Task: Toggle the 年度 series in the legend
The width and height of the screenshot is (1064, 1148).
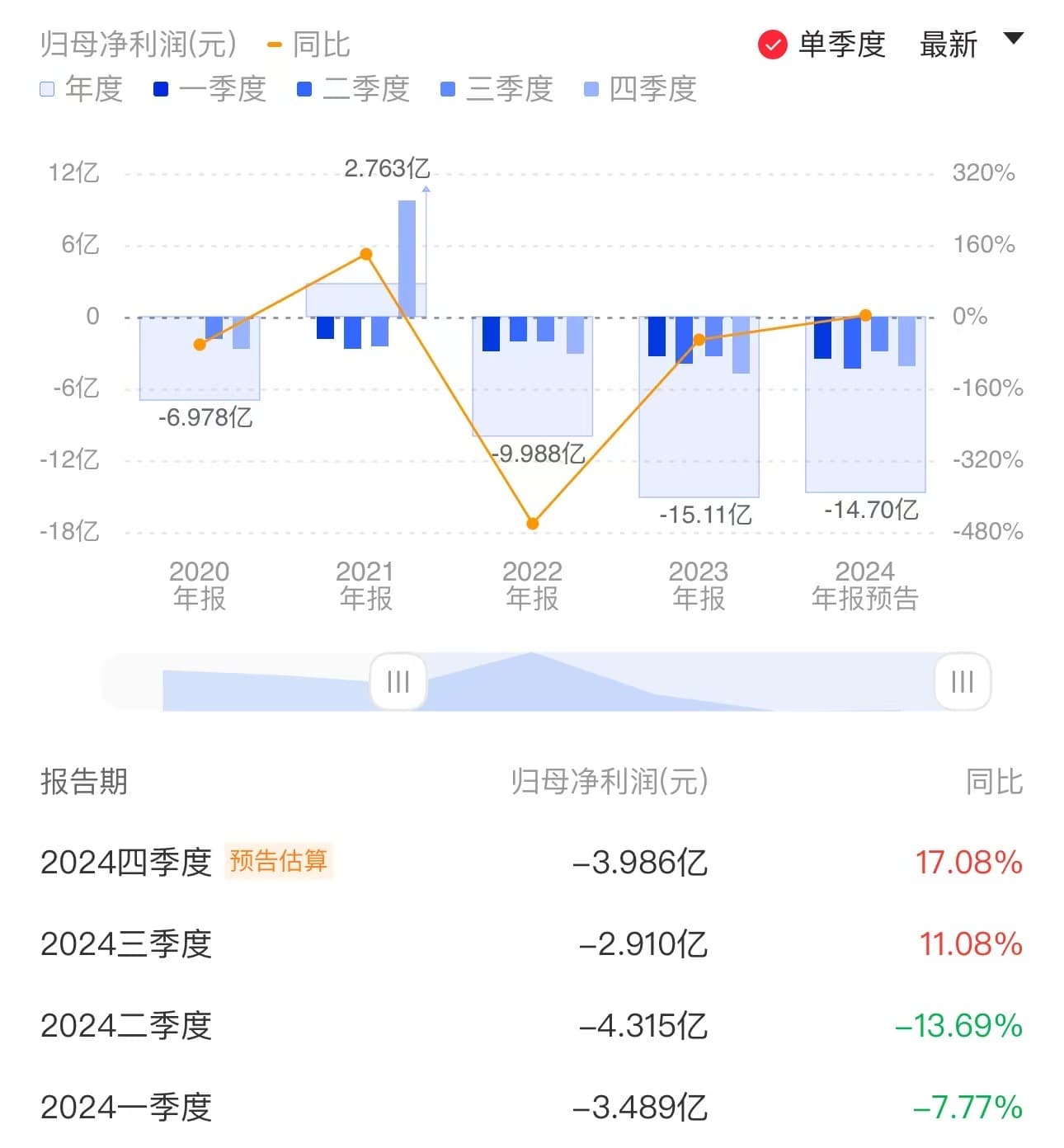Action: 82,89
